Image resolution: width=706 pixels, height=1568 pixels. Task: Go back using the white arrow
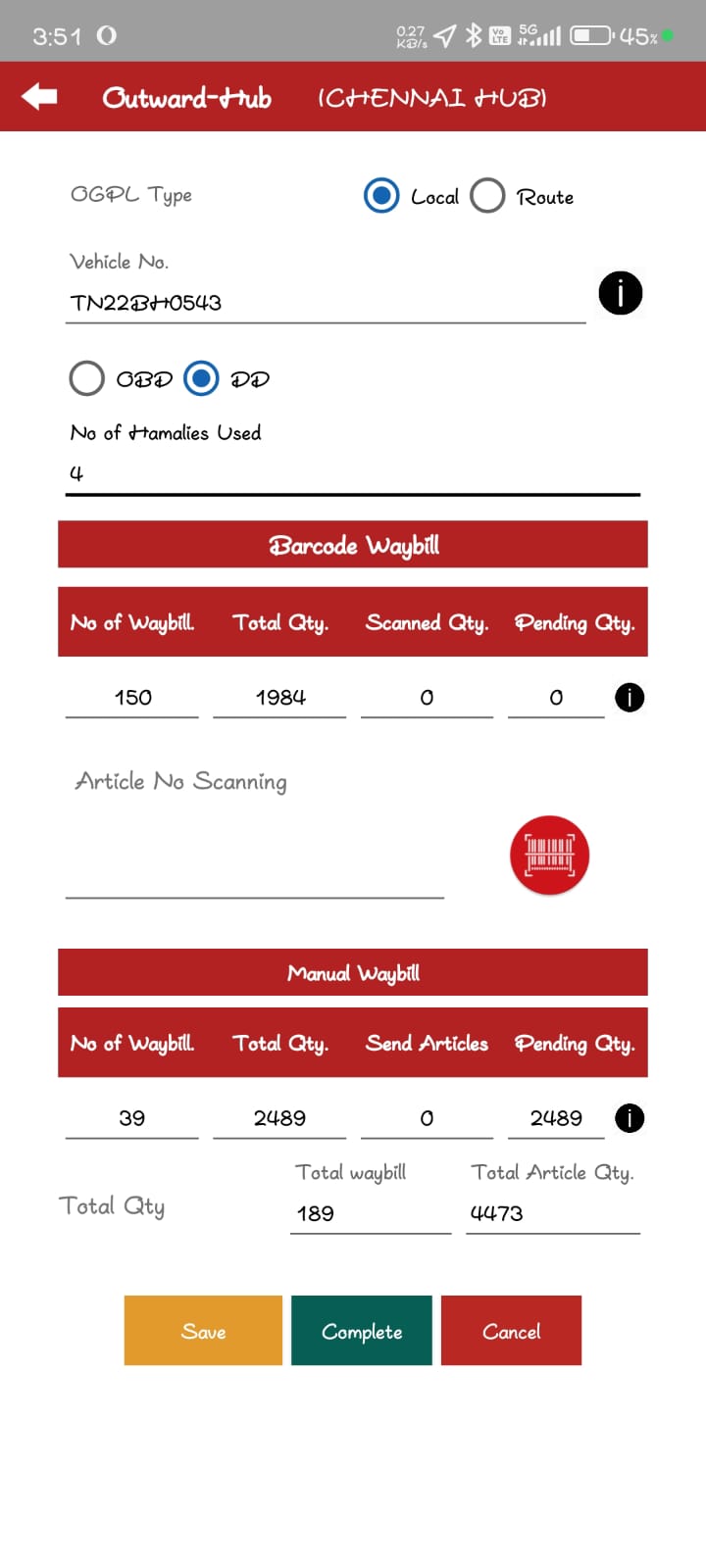(x=39, y=97)
